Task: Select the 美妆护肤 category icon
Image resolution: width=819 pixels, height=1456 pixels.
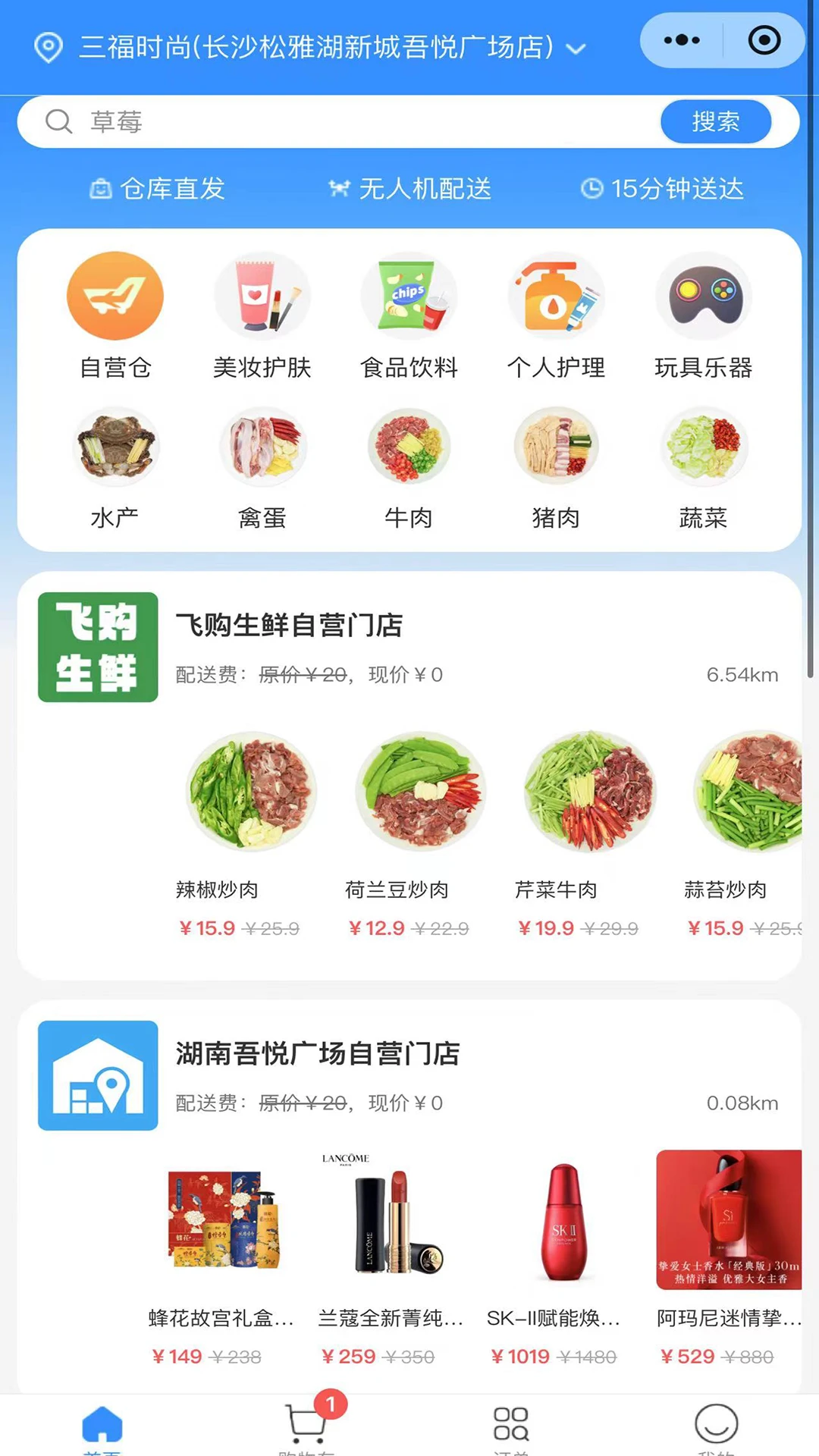Action: 262,296
